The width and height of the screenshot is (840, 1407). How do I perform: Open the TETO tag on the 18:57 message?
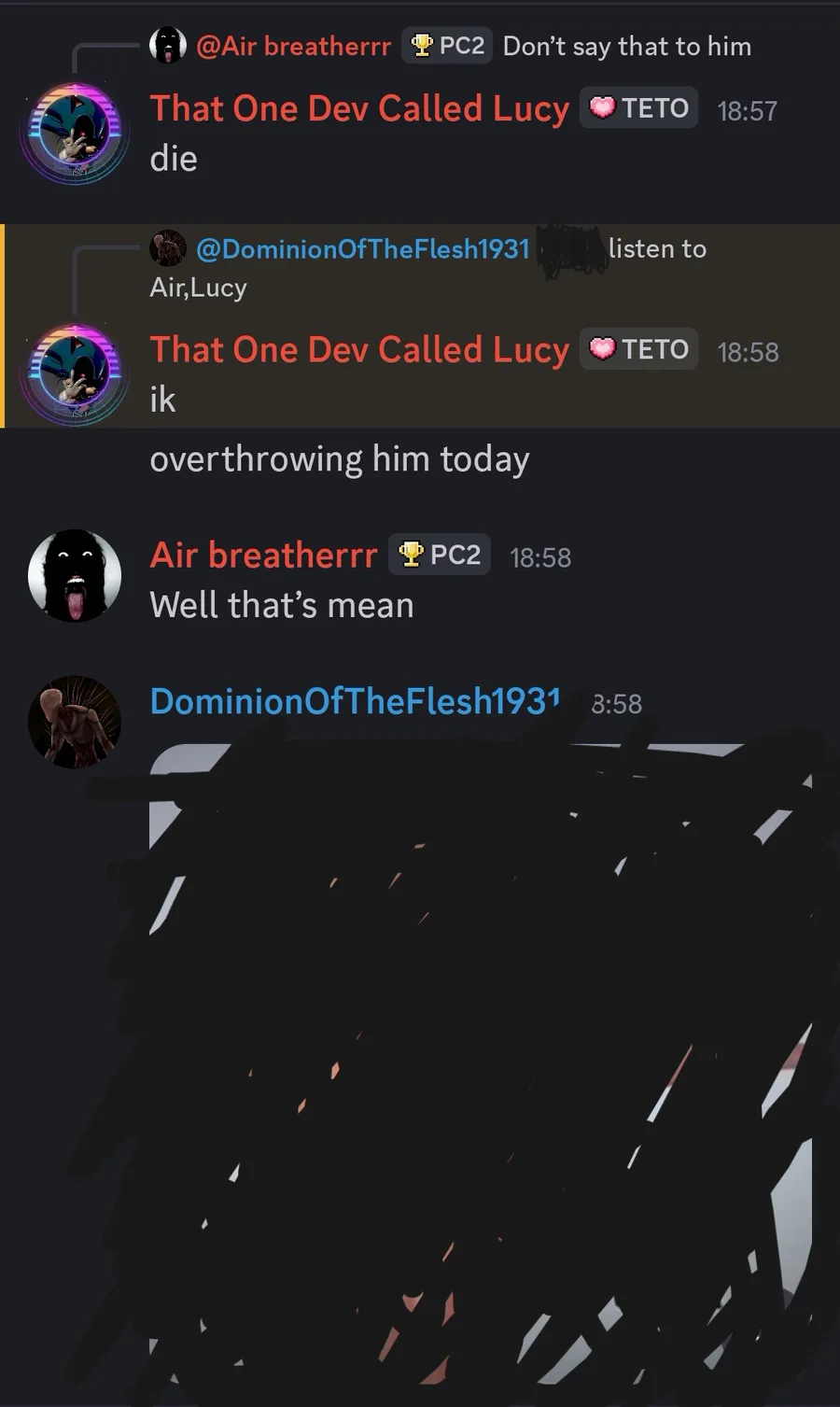pos(639,108)
